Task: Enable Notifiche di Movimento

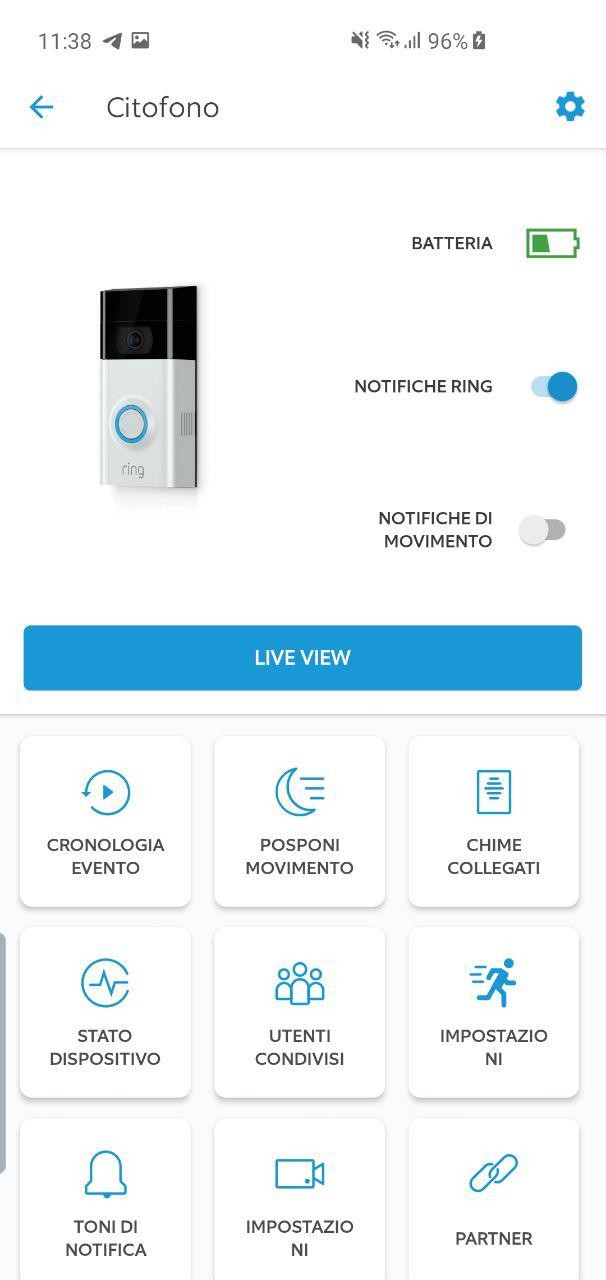Action: pos(543,530)
